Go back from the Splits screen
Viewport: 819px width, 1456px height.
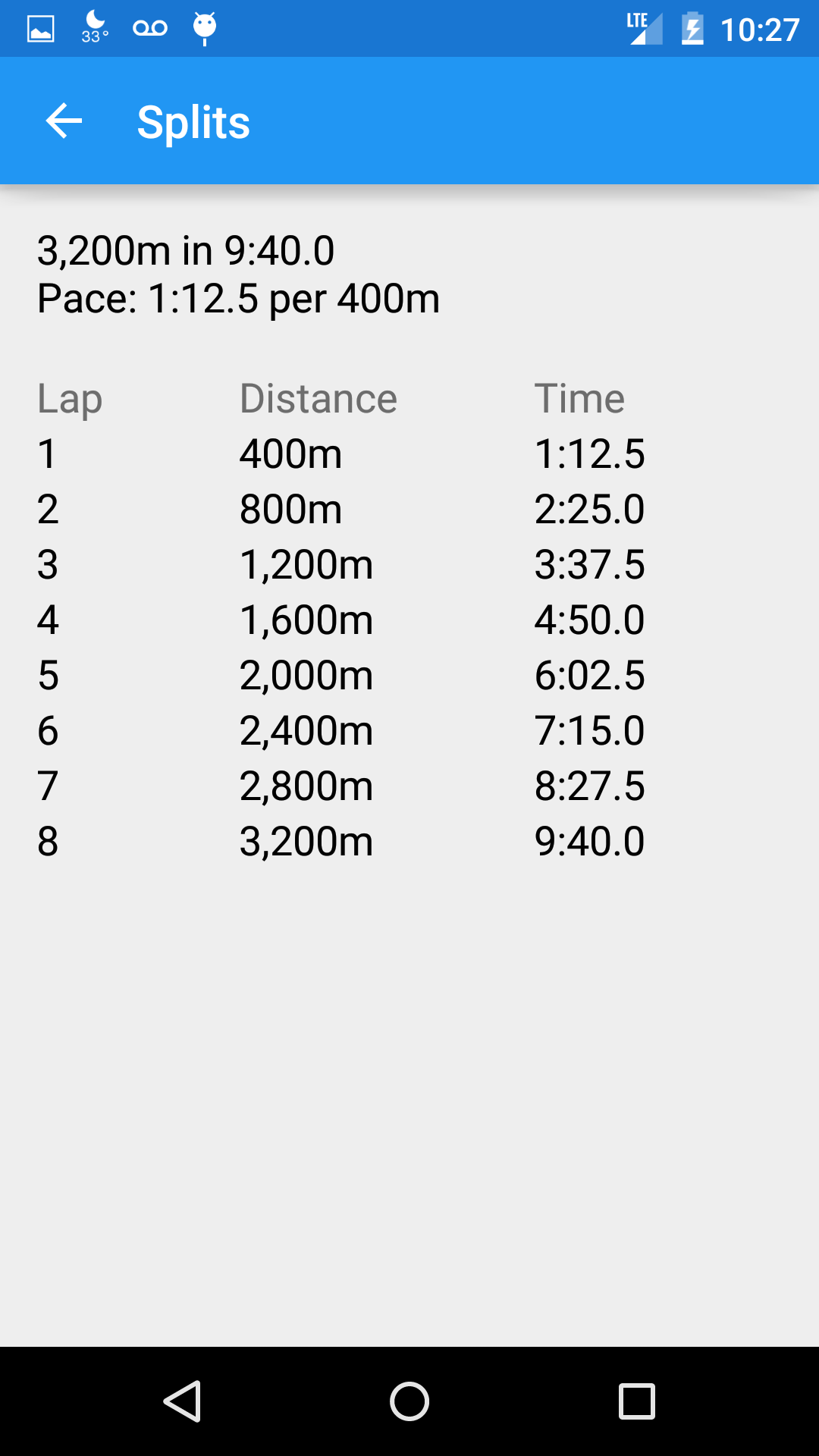pyautogui.click(x=64, y=121)
